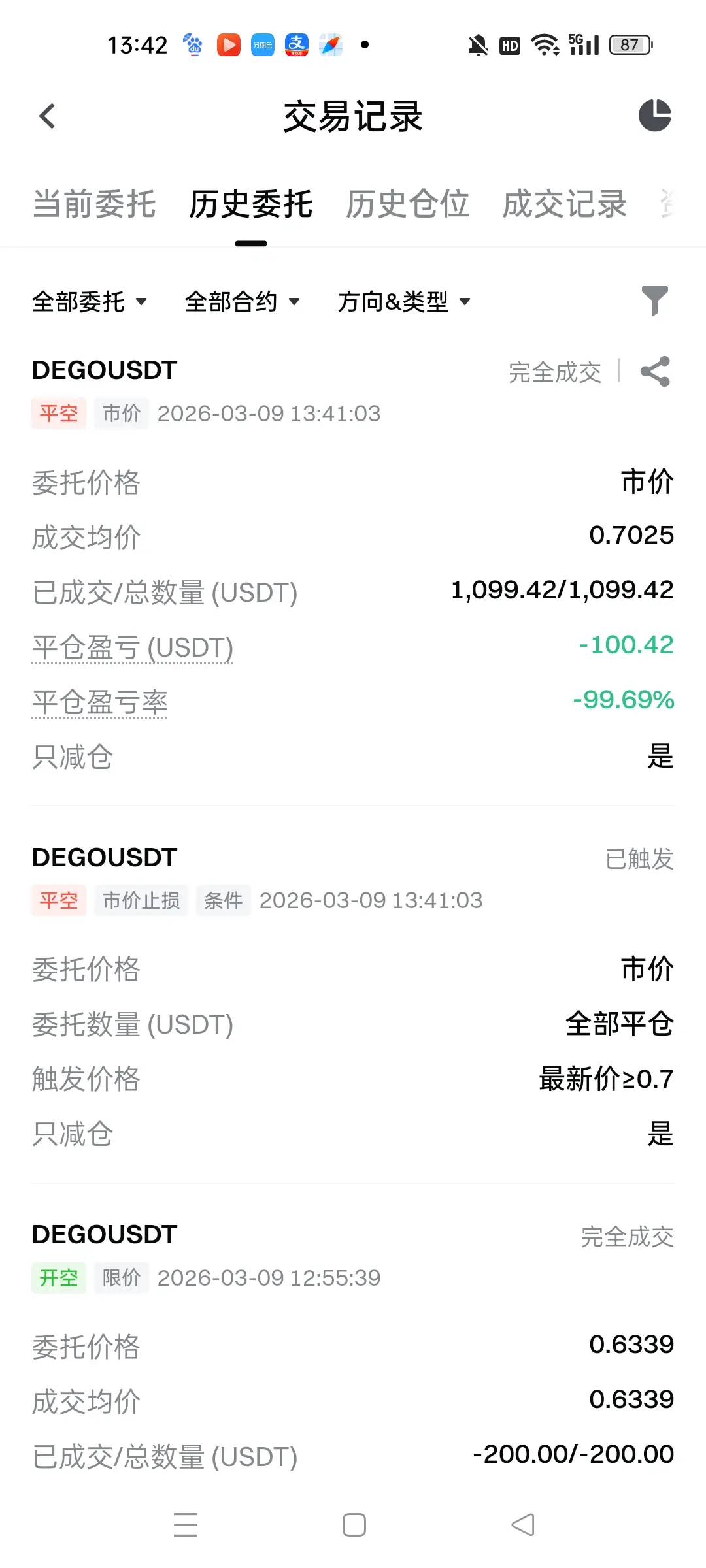Screen dimensions: 706x1568
Task: Tap the system home button
Action: click(x=354, y=1525)
